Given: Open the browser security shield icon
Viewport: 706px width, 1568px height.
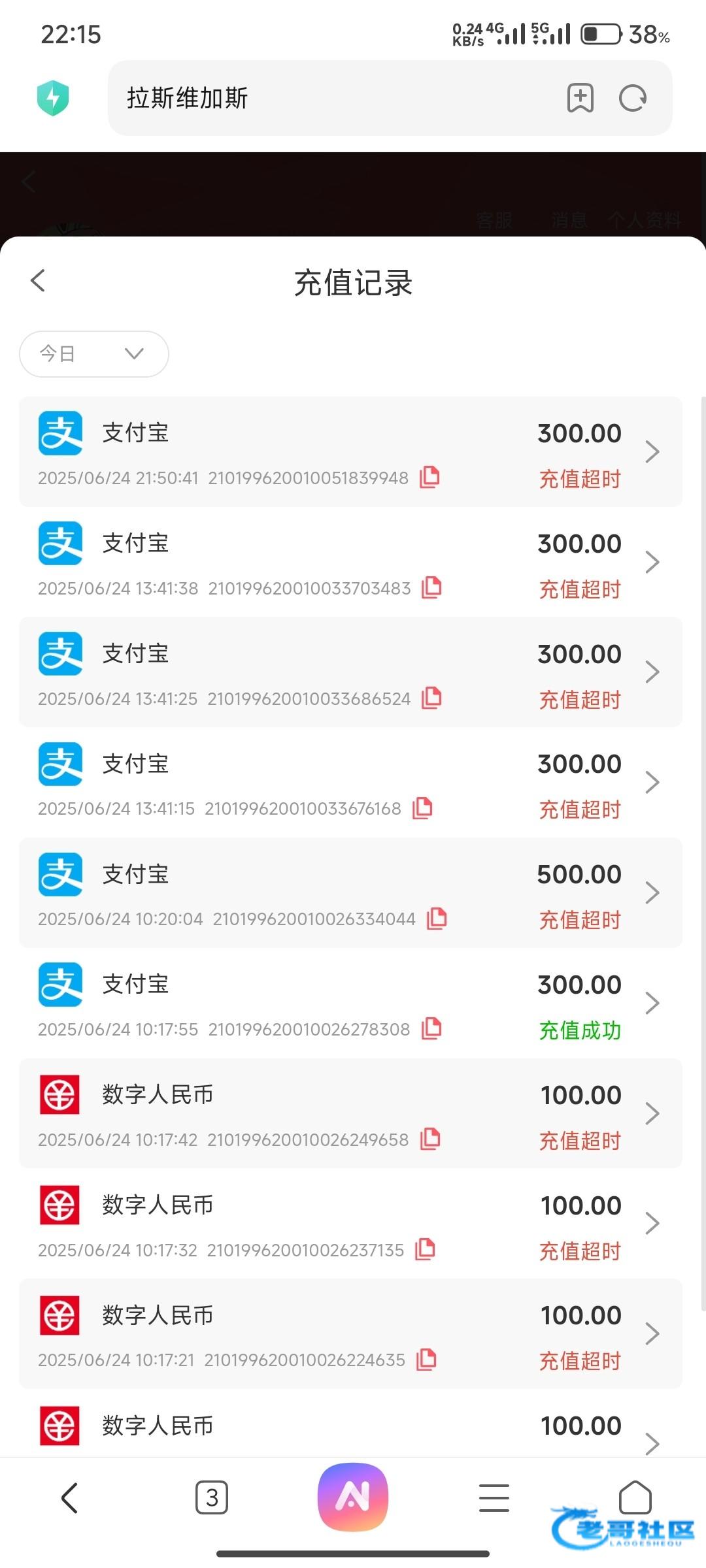Looking at the screenshot, I should pyautogui.click(x=53, y=98).
